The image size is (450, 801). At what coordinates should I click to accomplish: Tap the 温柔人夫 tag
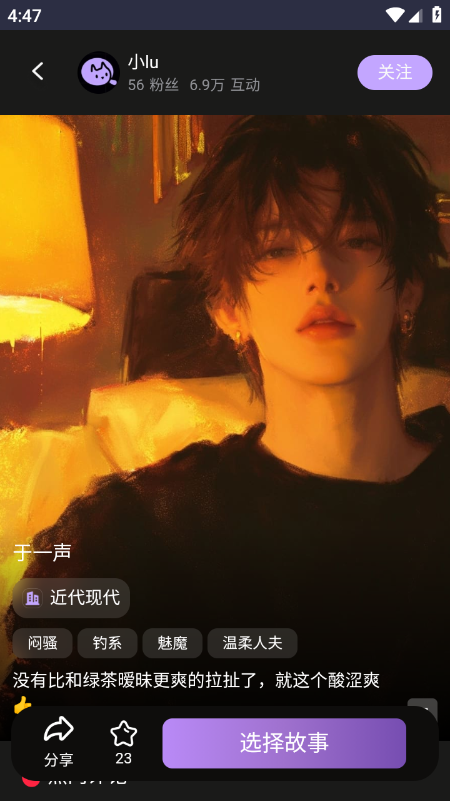(252, 643)
